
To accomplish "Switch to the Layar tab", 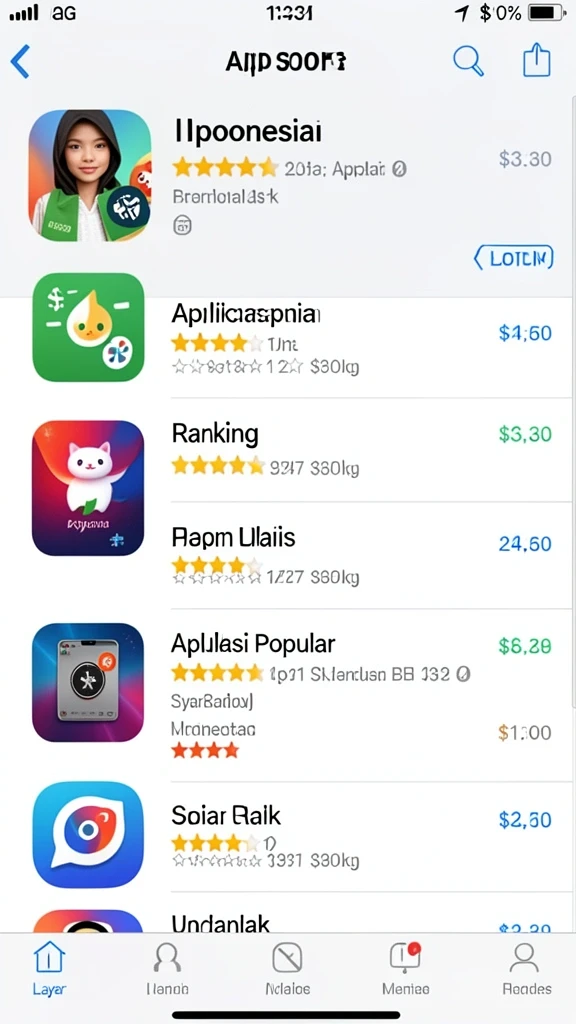I will (x=49, y=968).
